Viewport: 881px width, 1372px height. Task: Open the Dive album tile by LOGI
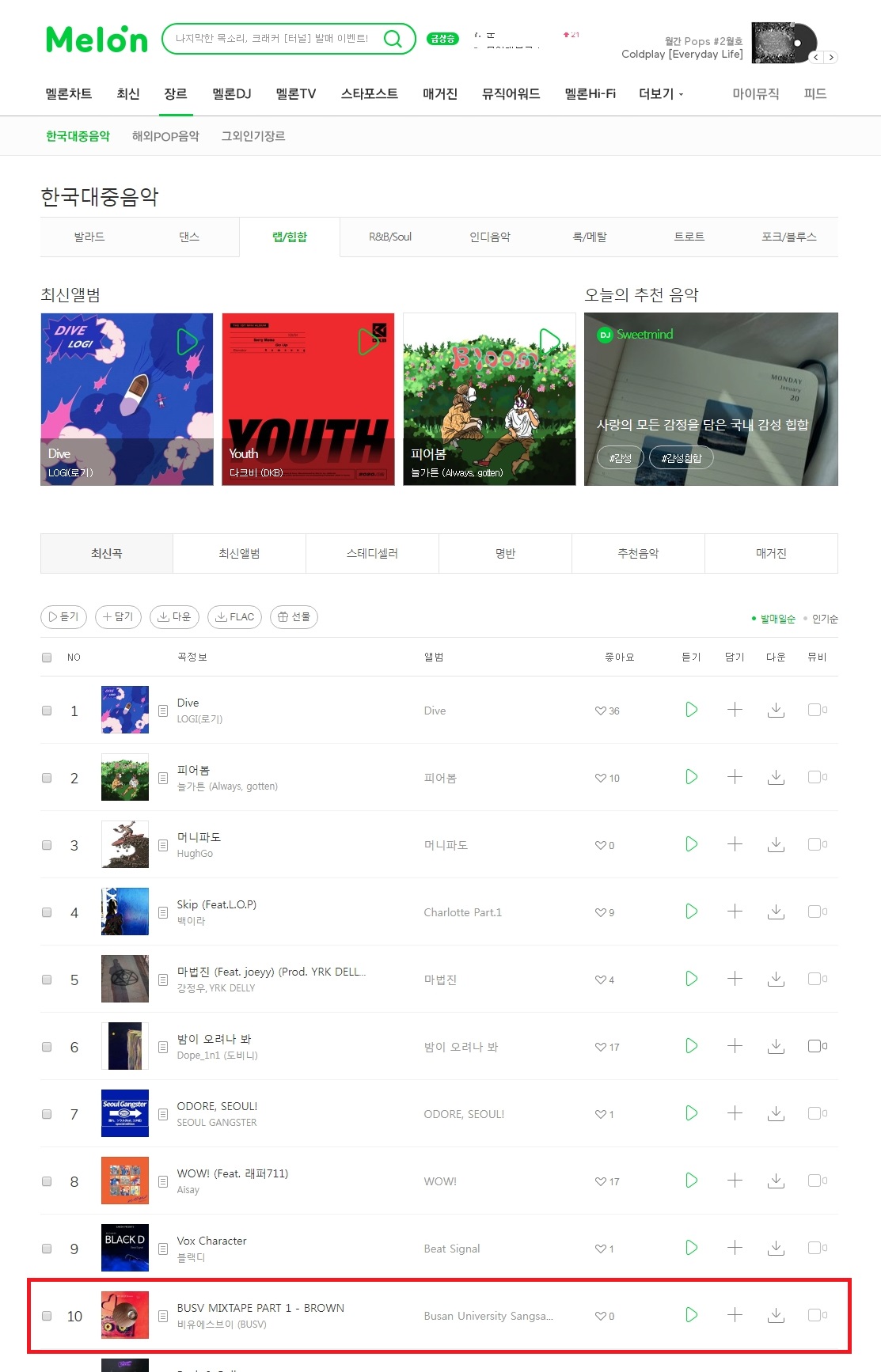[127, 400]
